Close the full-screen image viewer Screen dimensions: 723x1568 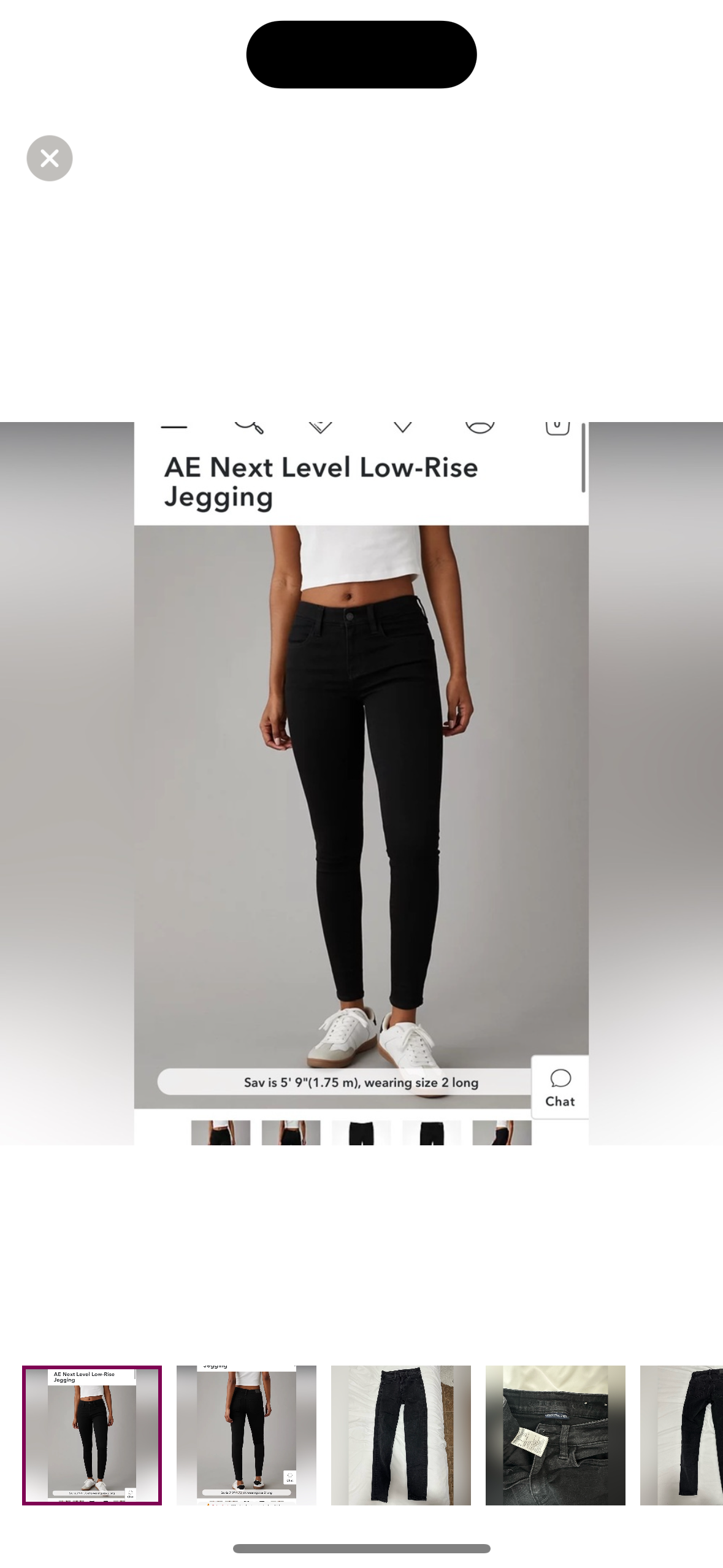(x=50, y=158)
